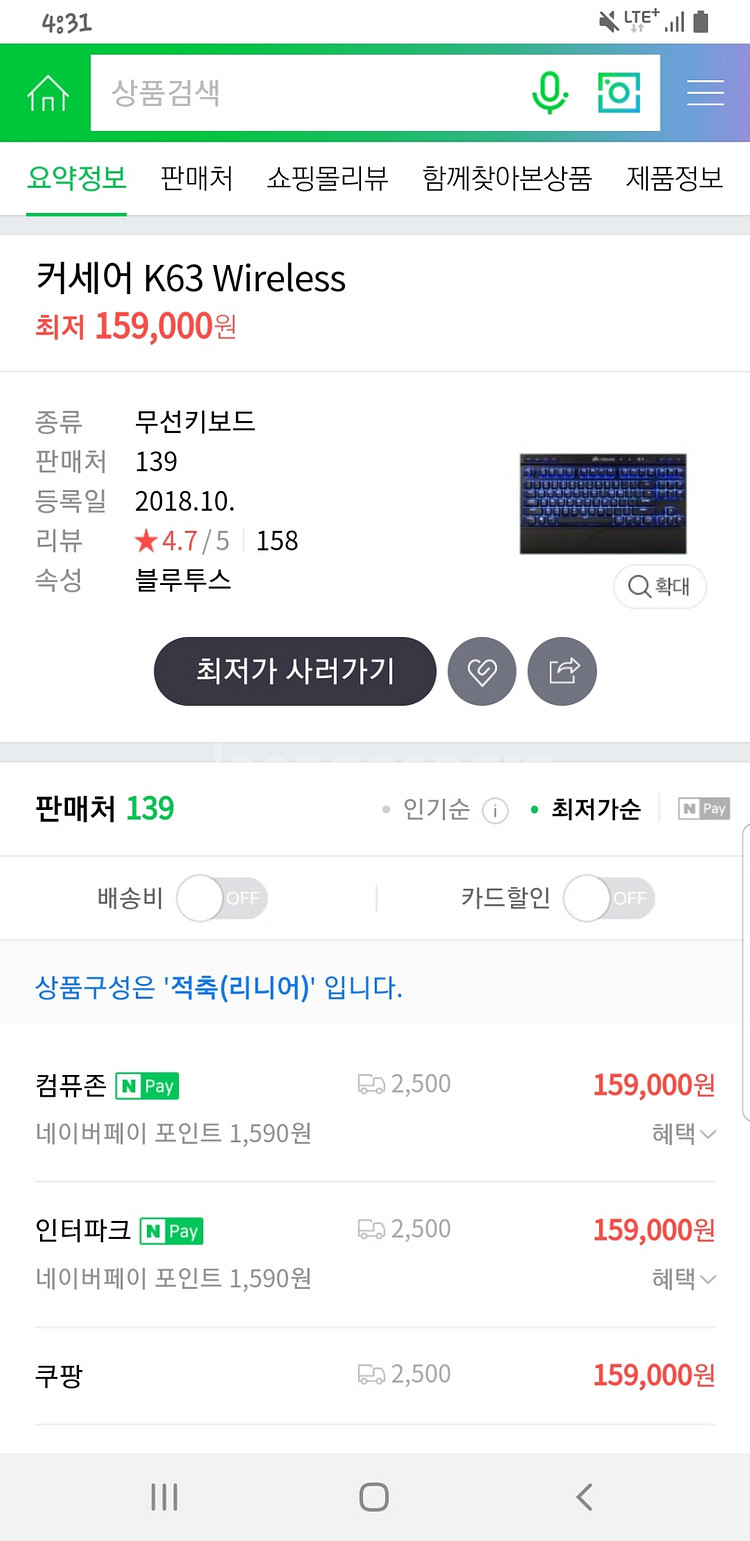Viewport: 750px width, 1541px height.
Task: Click the voice search microphone icon
Action: [x=549, y=92]
